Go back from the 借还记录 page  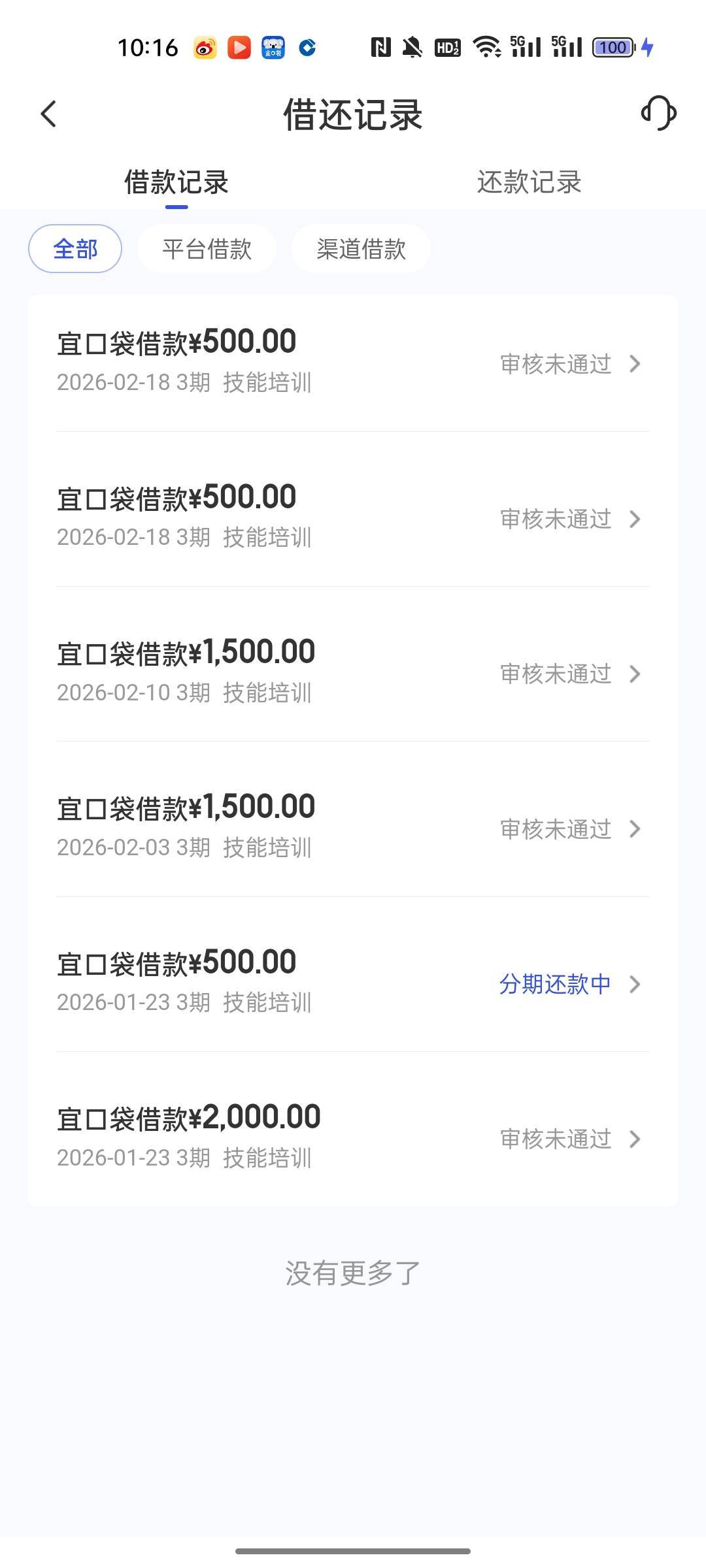pyautogui.click(x=49, y=114)
